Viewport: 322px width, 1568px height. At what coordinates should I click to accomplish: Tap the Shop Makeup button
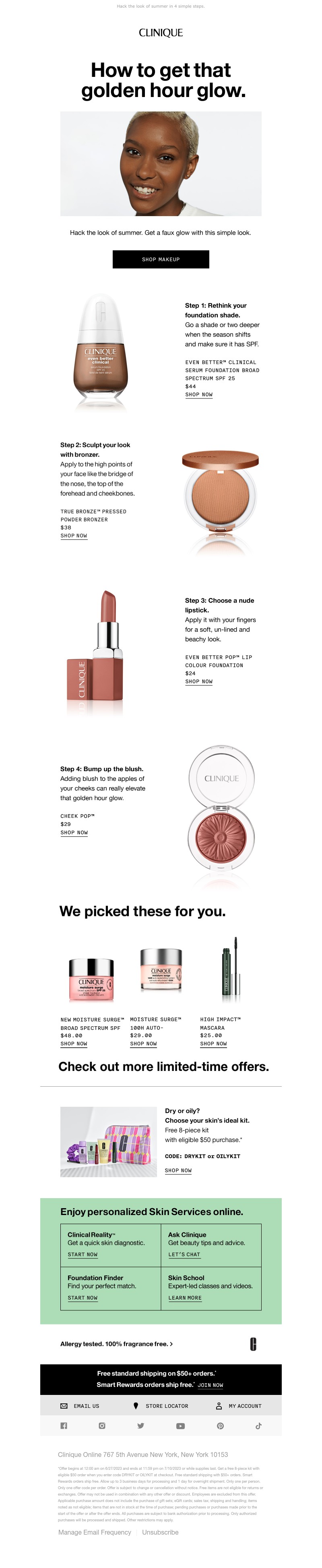(161, 259)
